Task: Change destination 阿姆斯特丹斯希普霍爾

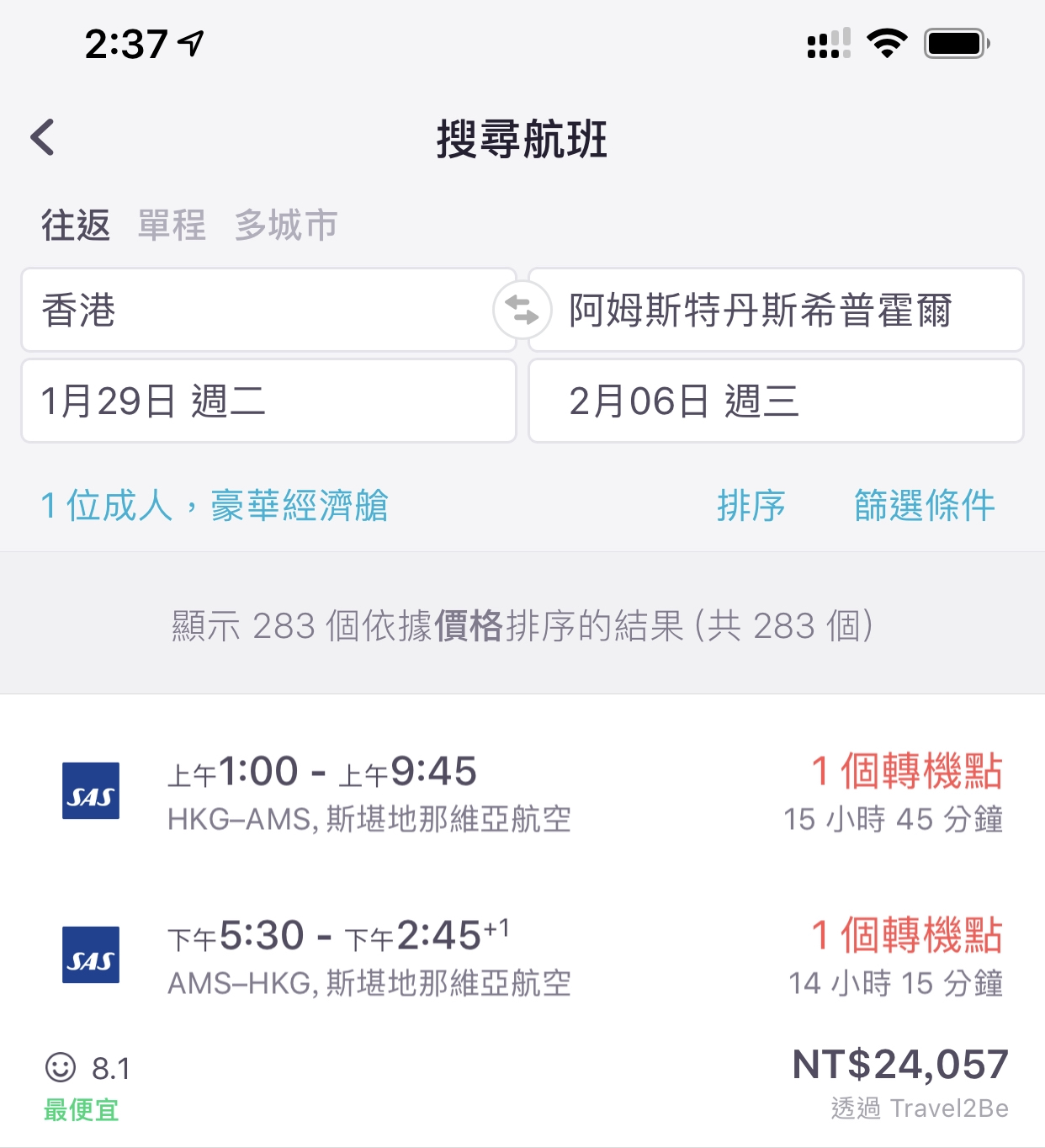Action: click(774, 310)
